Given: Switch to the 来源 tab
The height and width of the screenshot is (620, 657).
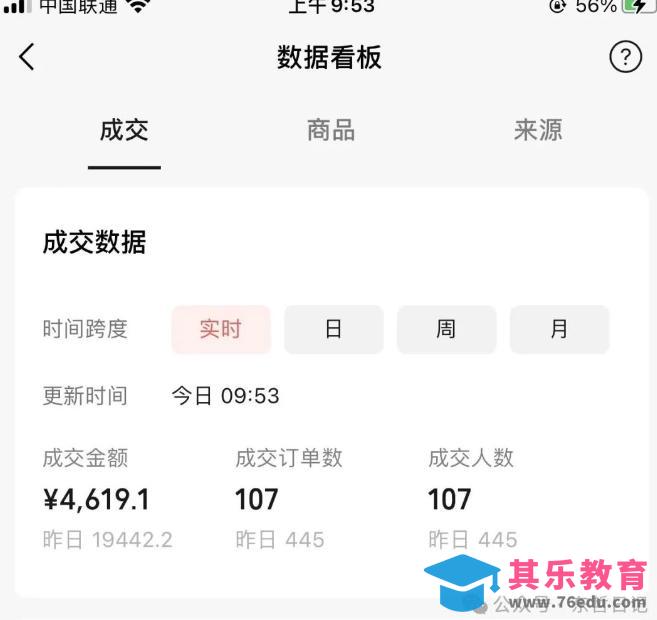Looking at the screenshot, I should tap(538, 130).
